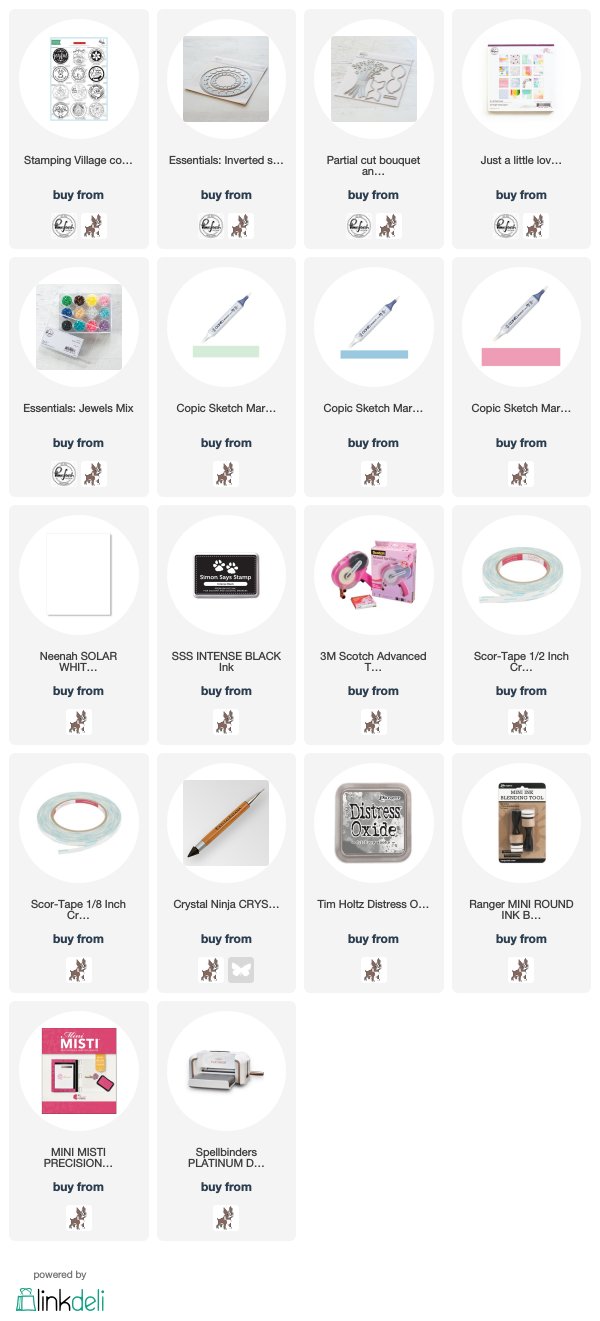View Neenah Solar White cardstock

click(x=79, y=625)
